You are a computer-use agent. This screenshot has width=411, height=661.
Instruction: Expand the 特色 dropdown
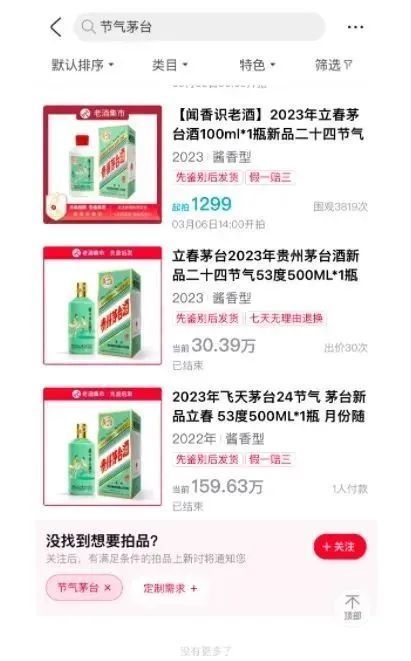coord(257,65)
